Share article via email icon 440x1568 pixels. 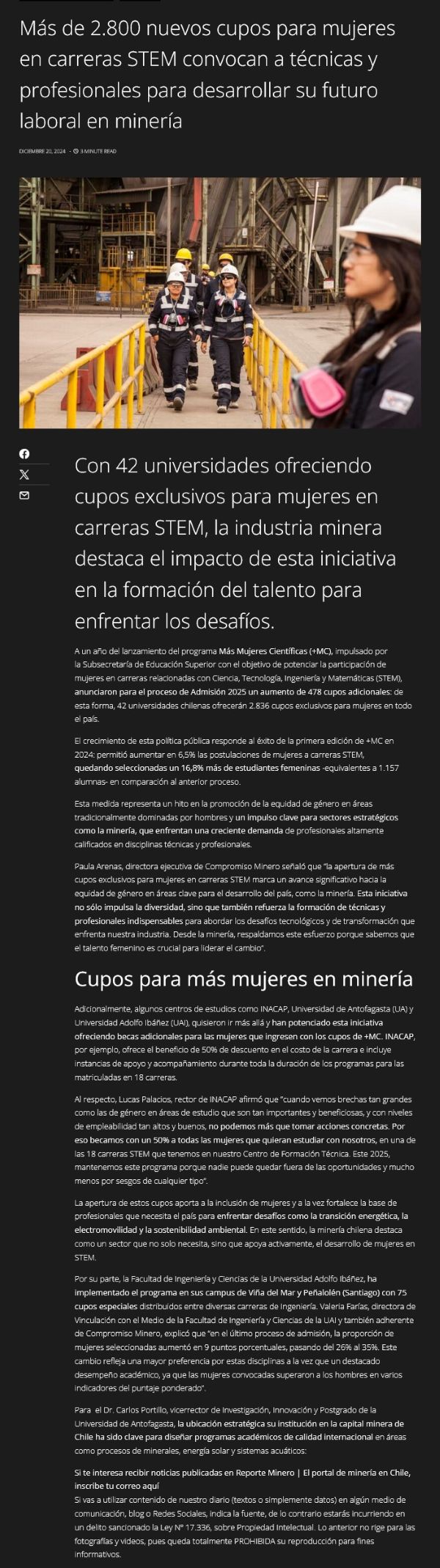[24, 495]
